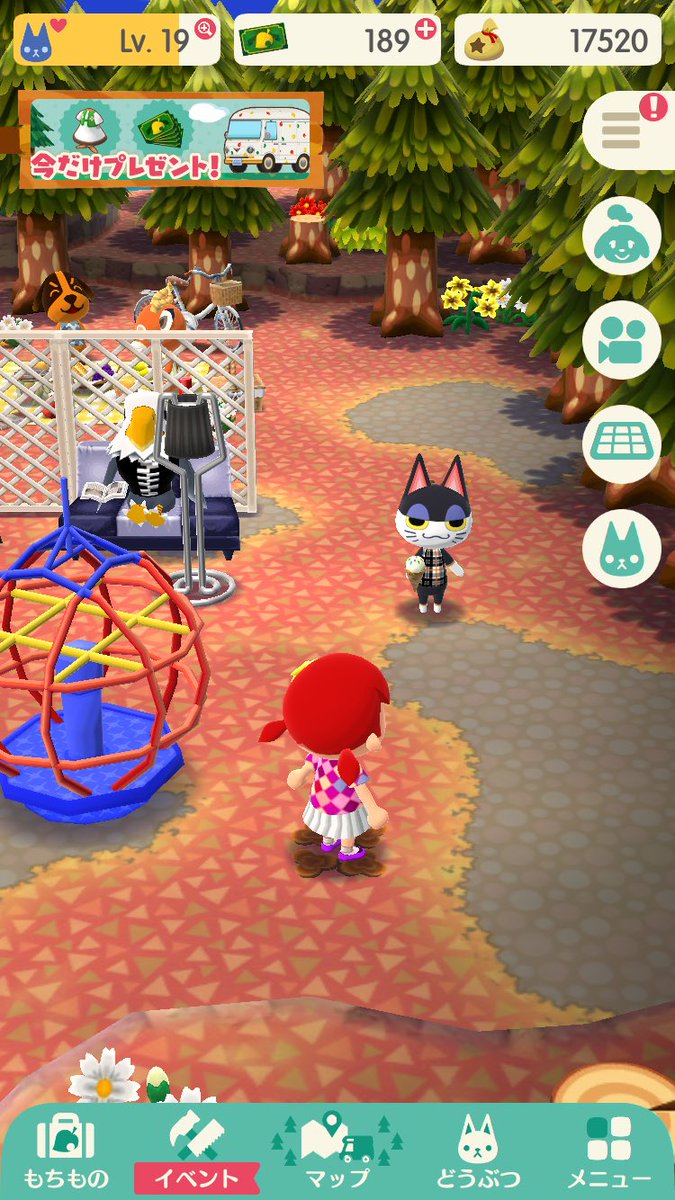Tap the Isabelle goals icon
The height and width of the screenshot is (1200, 675).
point(622,236)
